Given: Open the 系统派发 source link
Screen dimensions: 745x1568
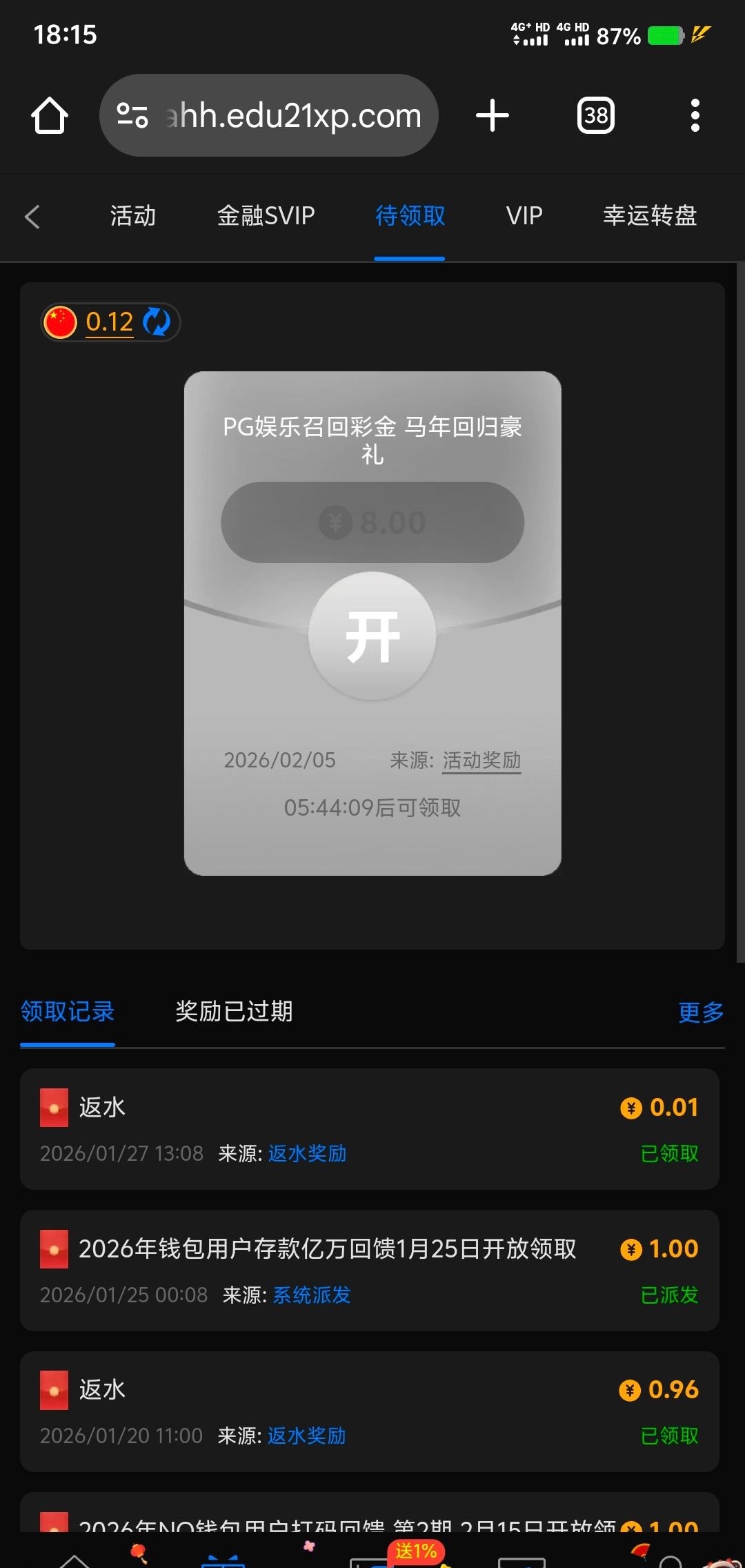Looking at the screenshot, I should pos(312,1295).
